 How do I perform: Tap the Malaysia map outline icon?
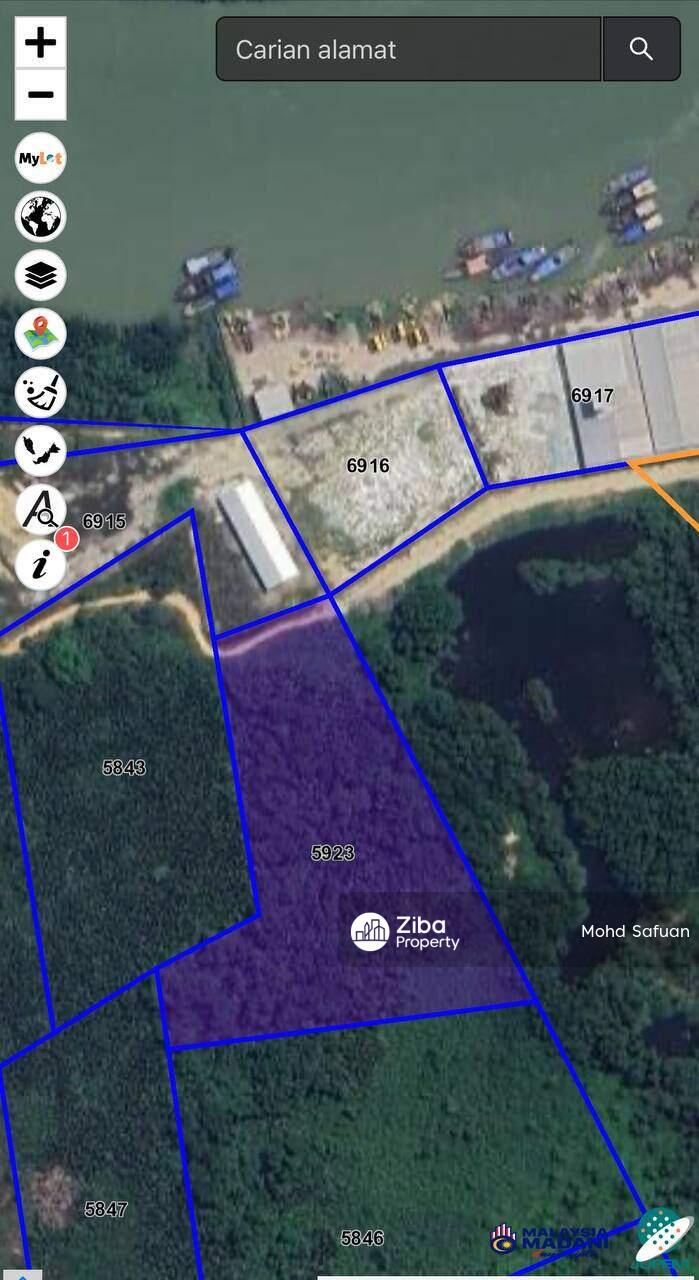pos(41,450)
